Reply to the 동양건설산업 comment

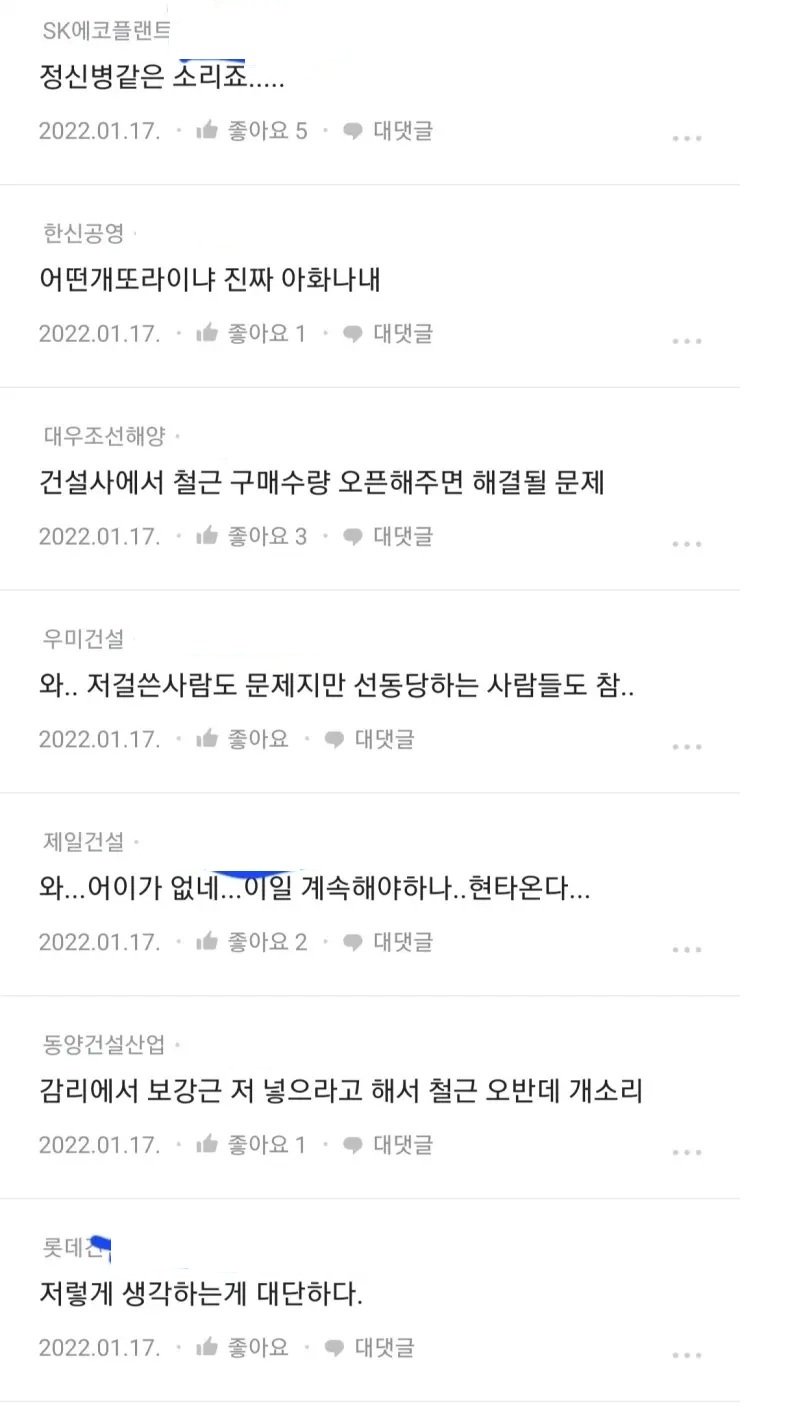point(388,1145)
